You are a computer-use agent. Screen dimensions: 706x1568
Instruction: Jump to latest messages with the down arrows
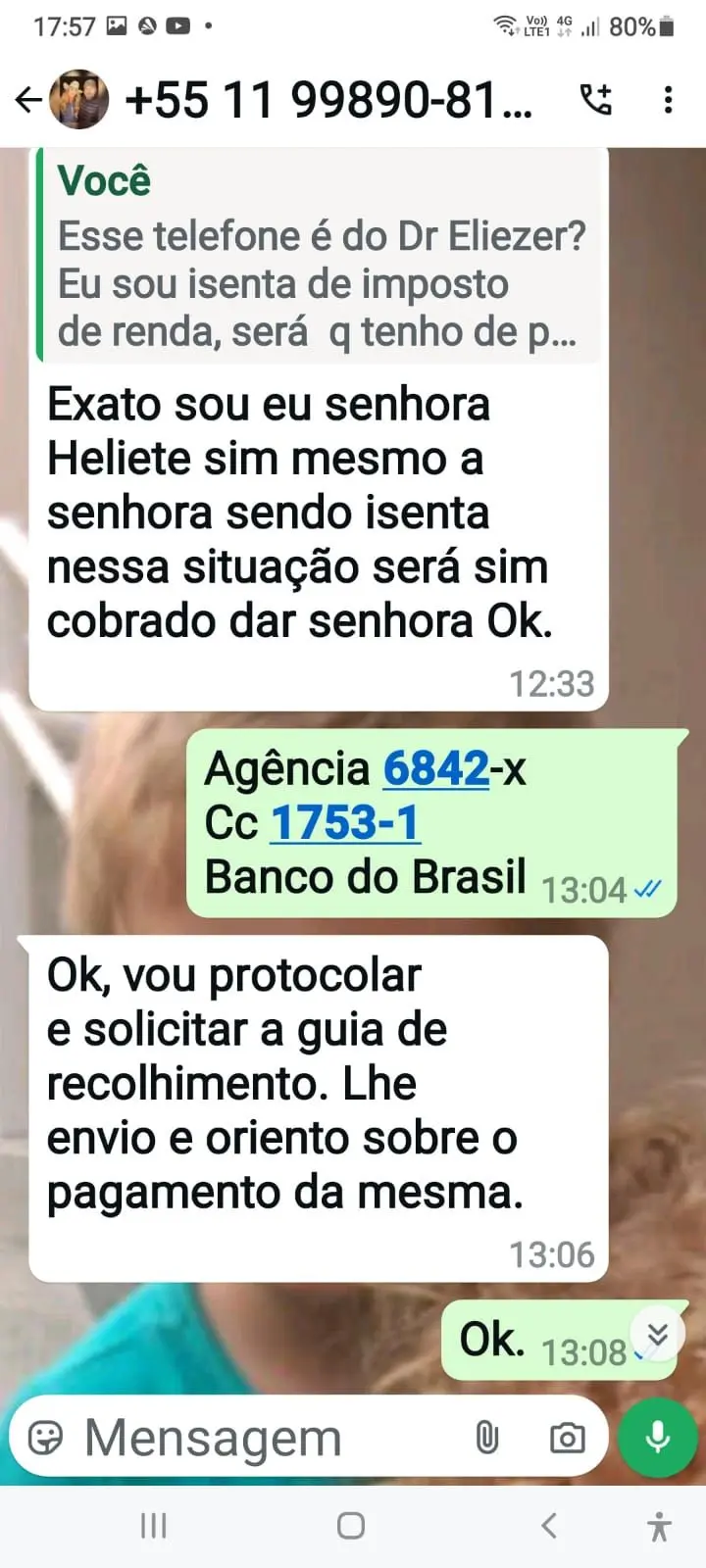click(657, 1334)
